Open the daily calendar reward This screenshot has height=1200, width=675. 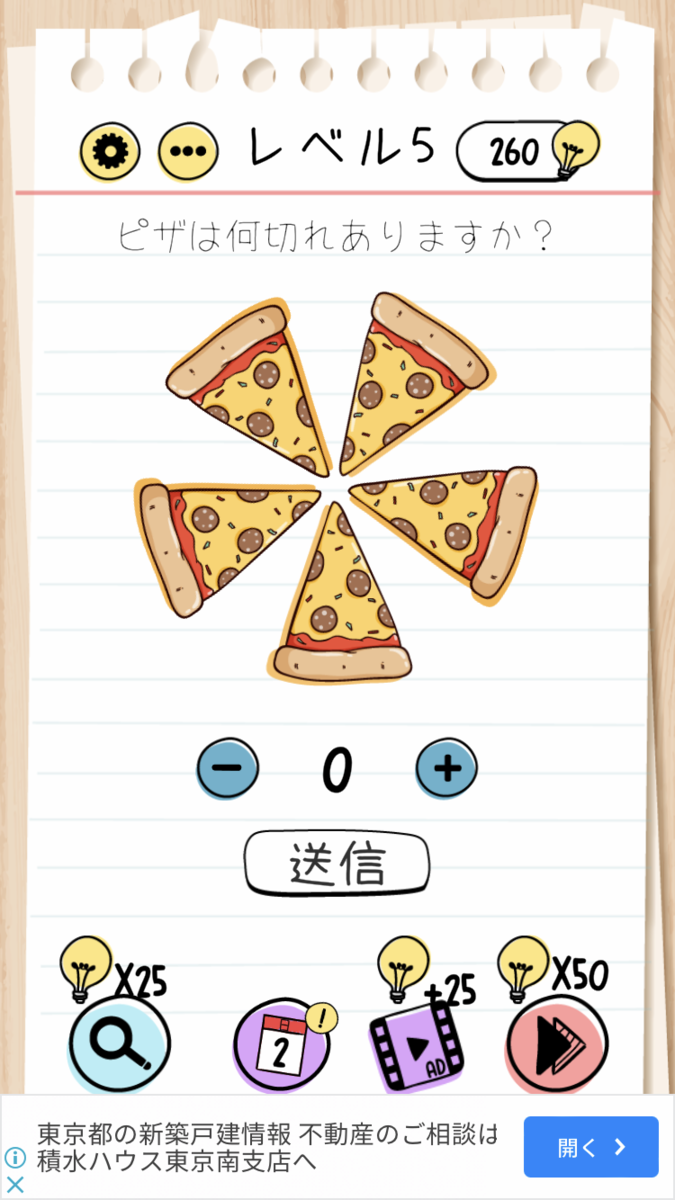pos(283,1047)
